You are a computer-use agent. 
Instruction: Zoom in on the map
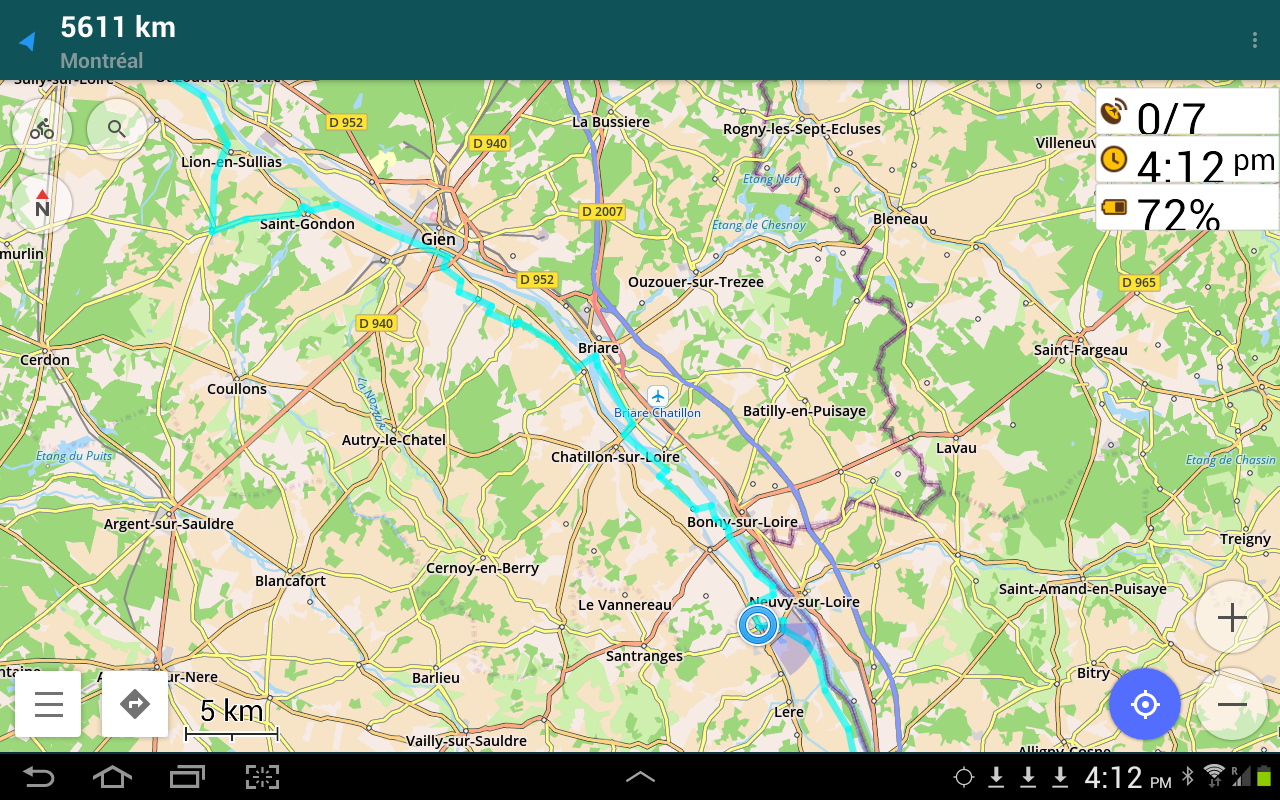click(1232, 618)
